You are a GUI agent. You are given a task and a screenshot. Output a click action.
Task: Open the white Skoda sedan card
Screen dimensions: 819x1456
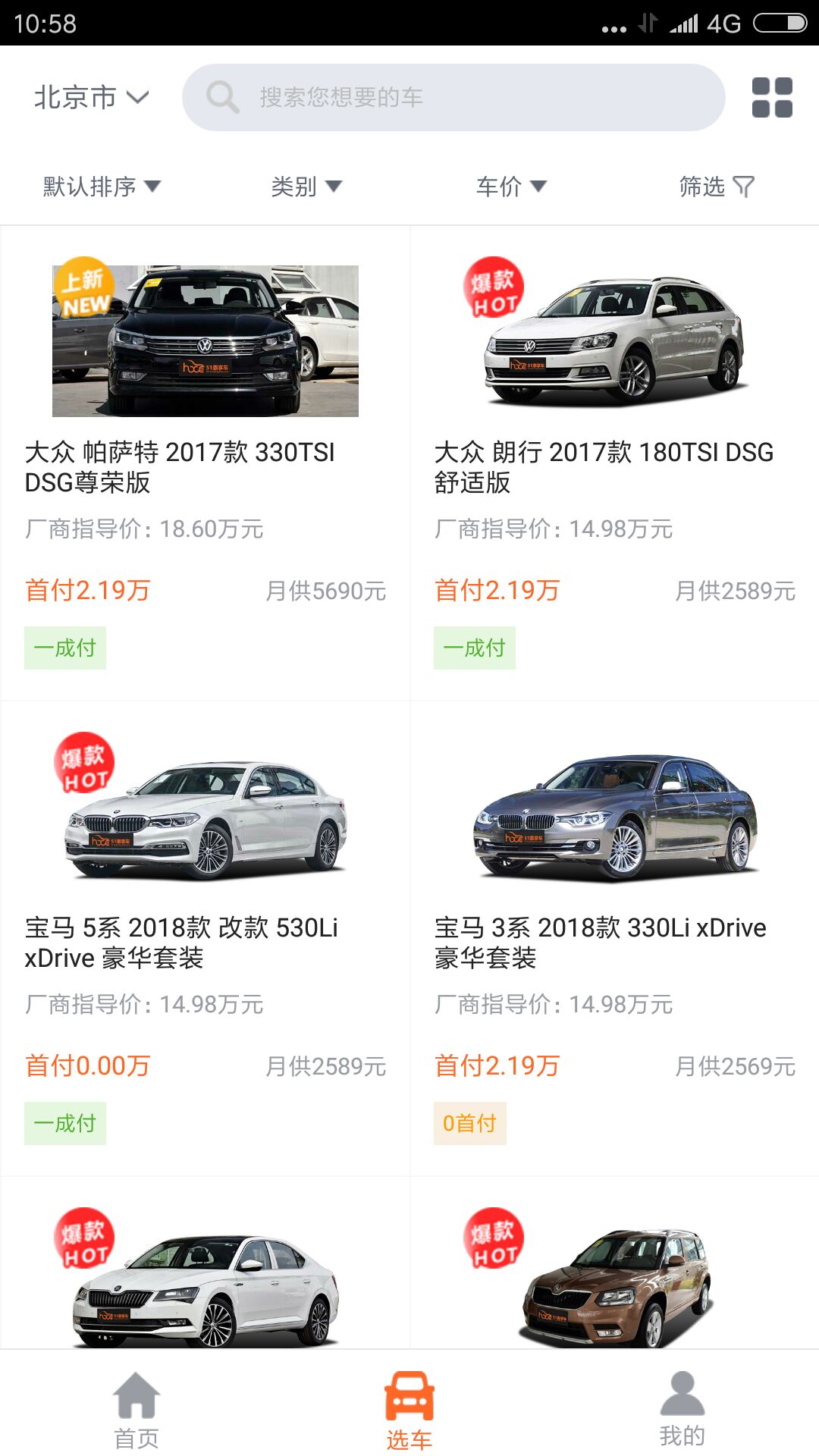(206, 1282)
